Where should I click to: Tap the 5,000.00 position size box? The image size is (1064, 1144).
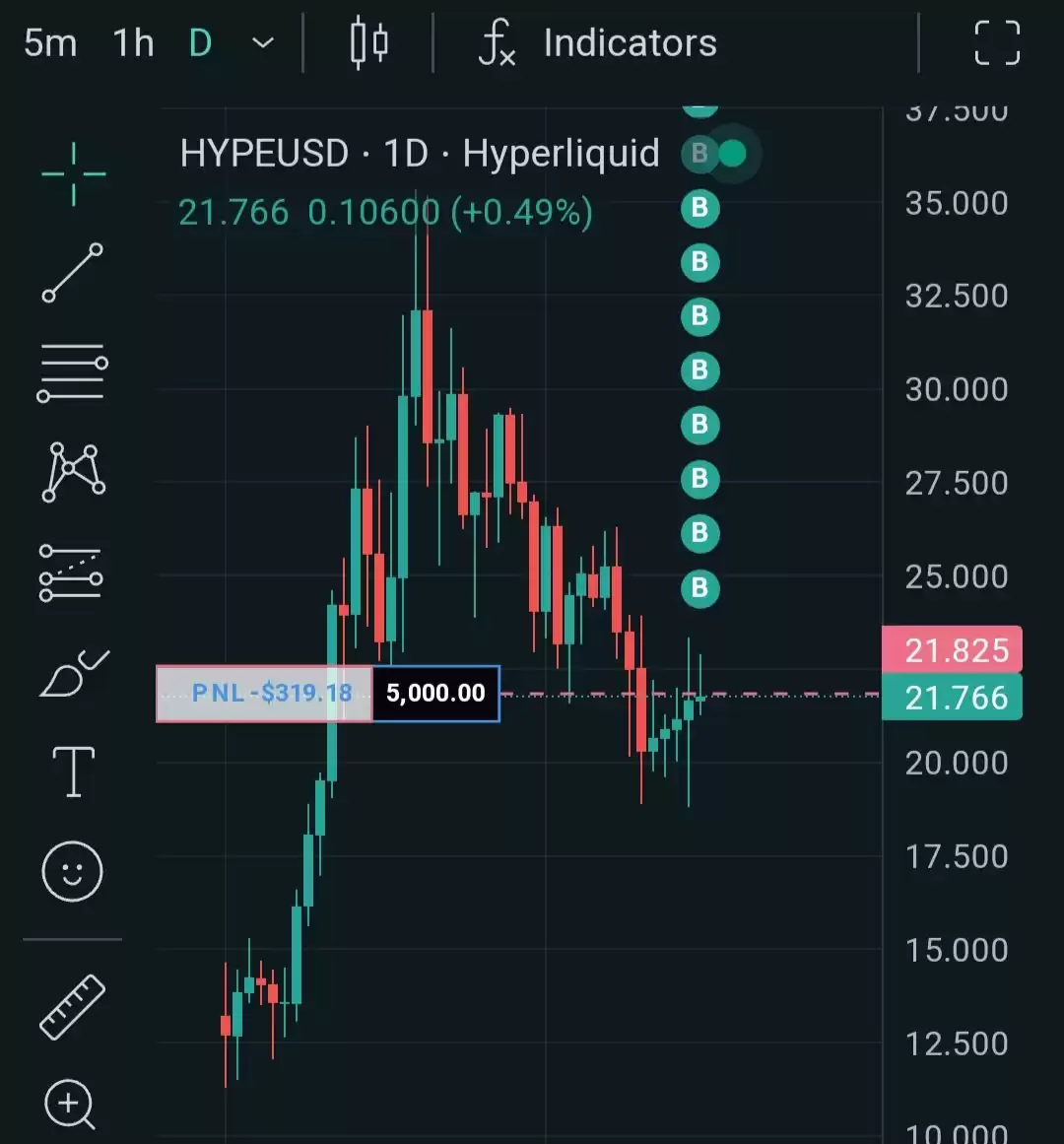436,693
